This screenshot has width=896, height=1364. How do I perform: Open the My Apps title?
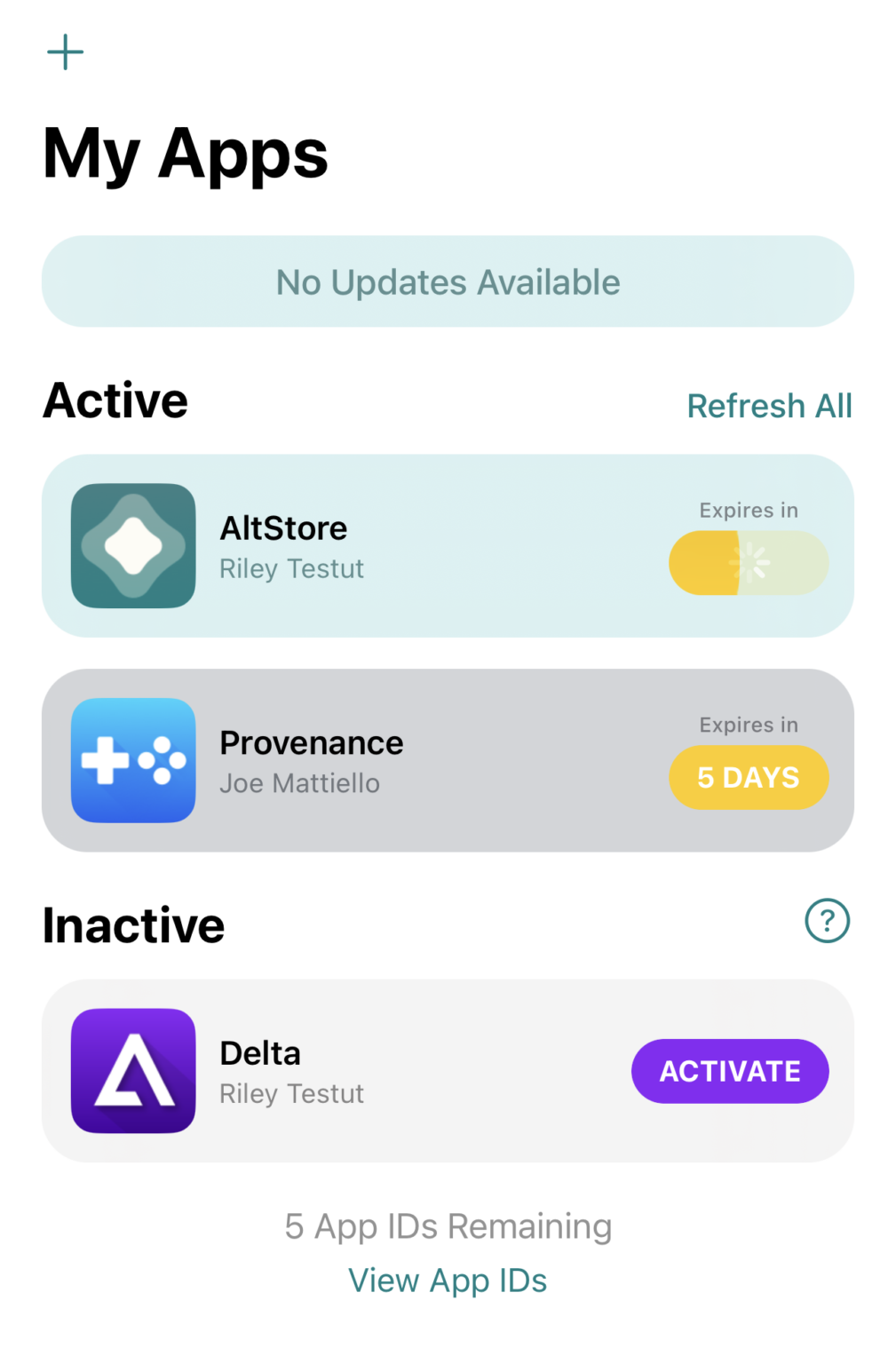click(186, 154)
